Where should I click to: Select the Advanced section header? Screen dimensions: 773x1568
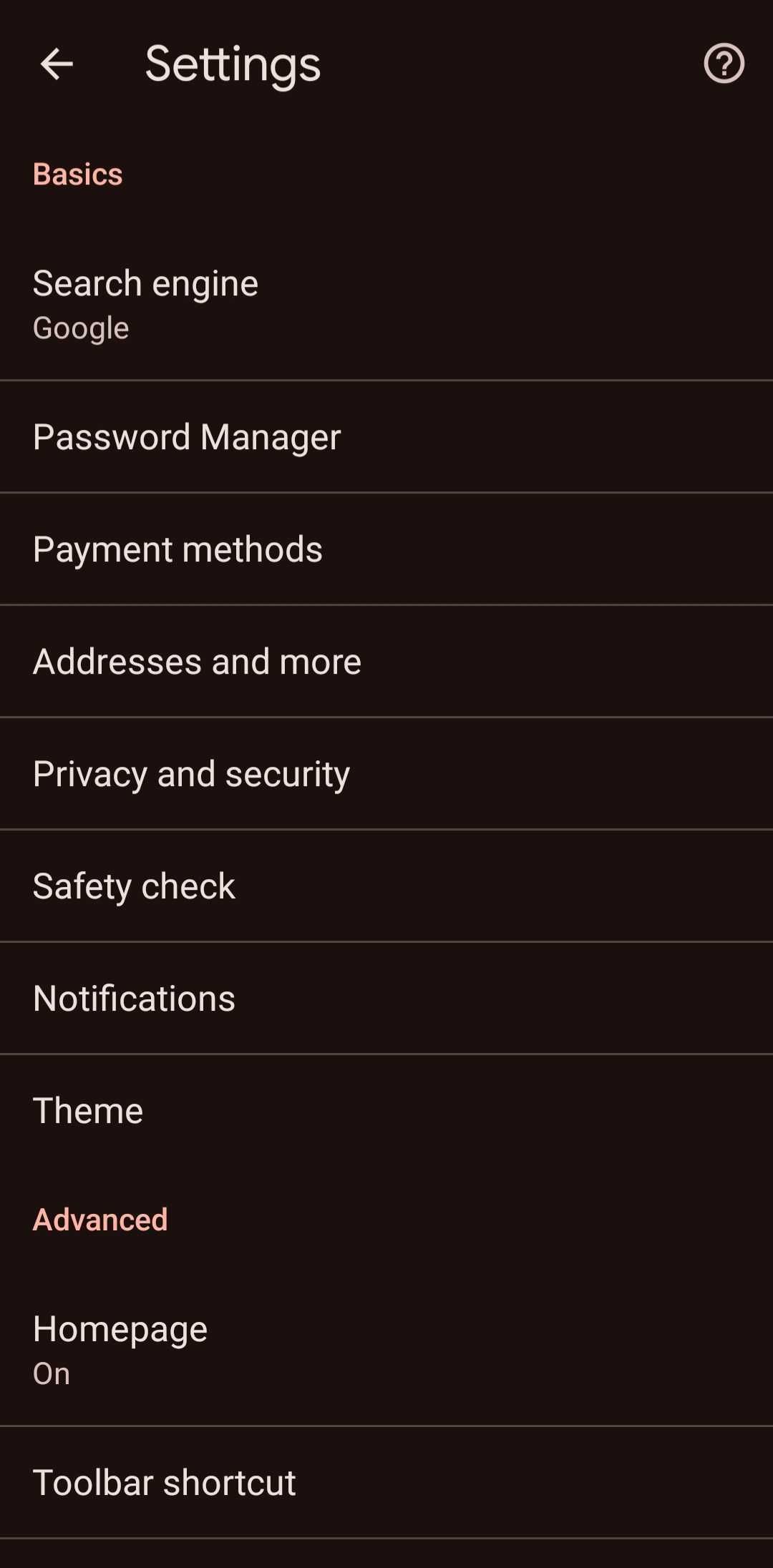100,1220
